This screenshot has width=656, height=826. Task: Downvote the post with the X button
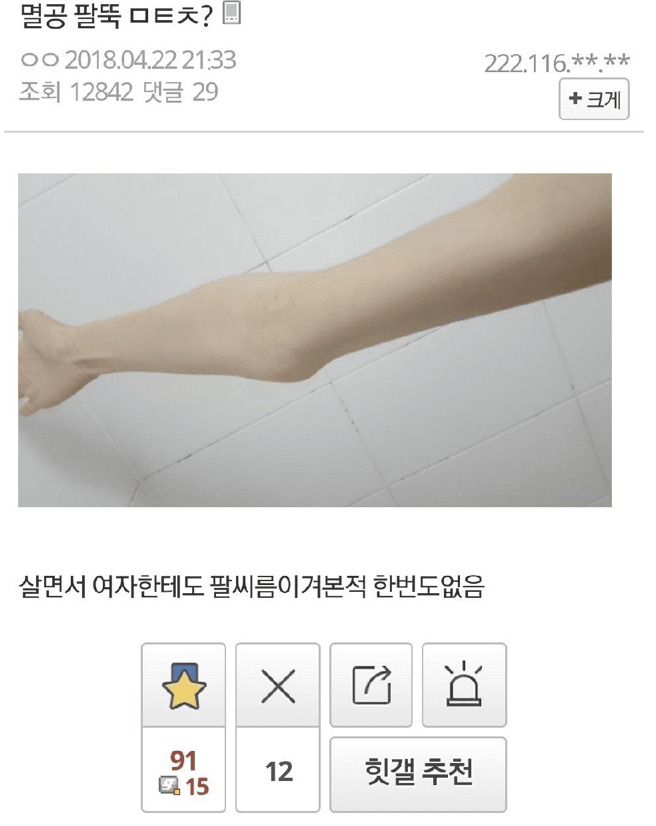[x=278, y=688]
